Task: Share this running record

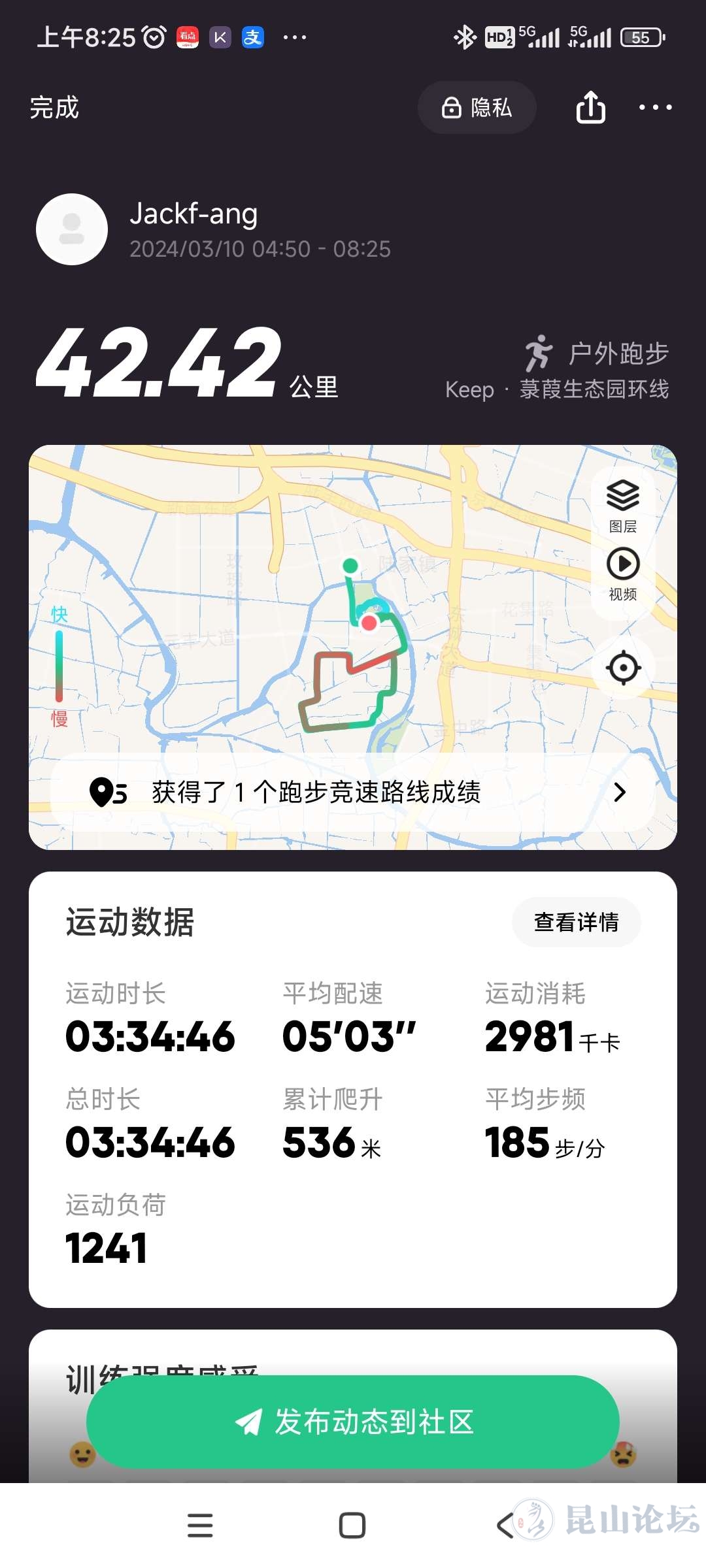Action: click(590, 108)
